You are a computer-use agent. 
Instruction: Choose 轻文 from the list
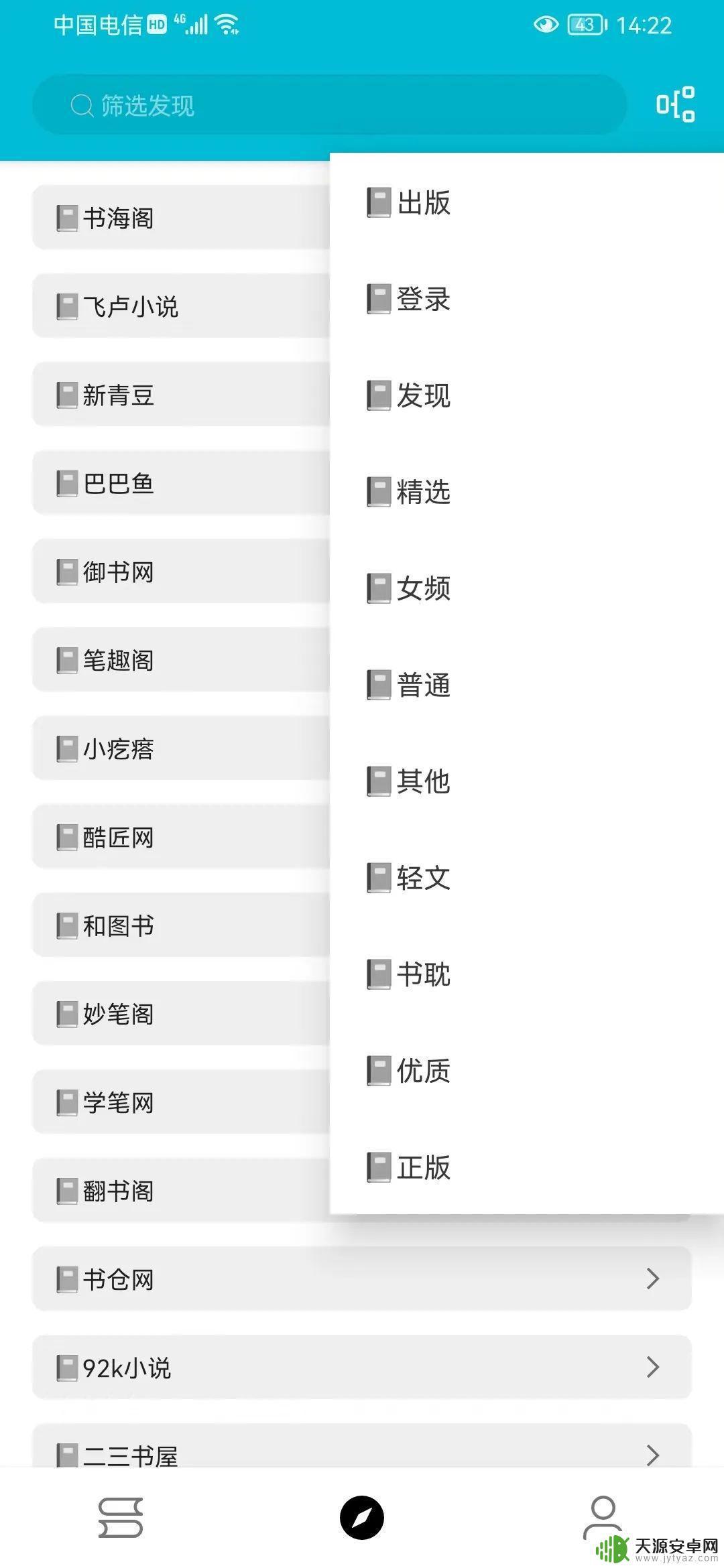(x=526, y=878)
